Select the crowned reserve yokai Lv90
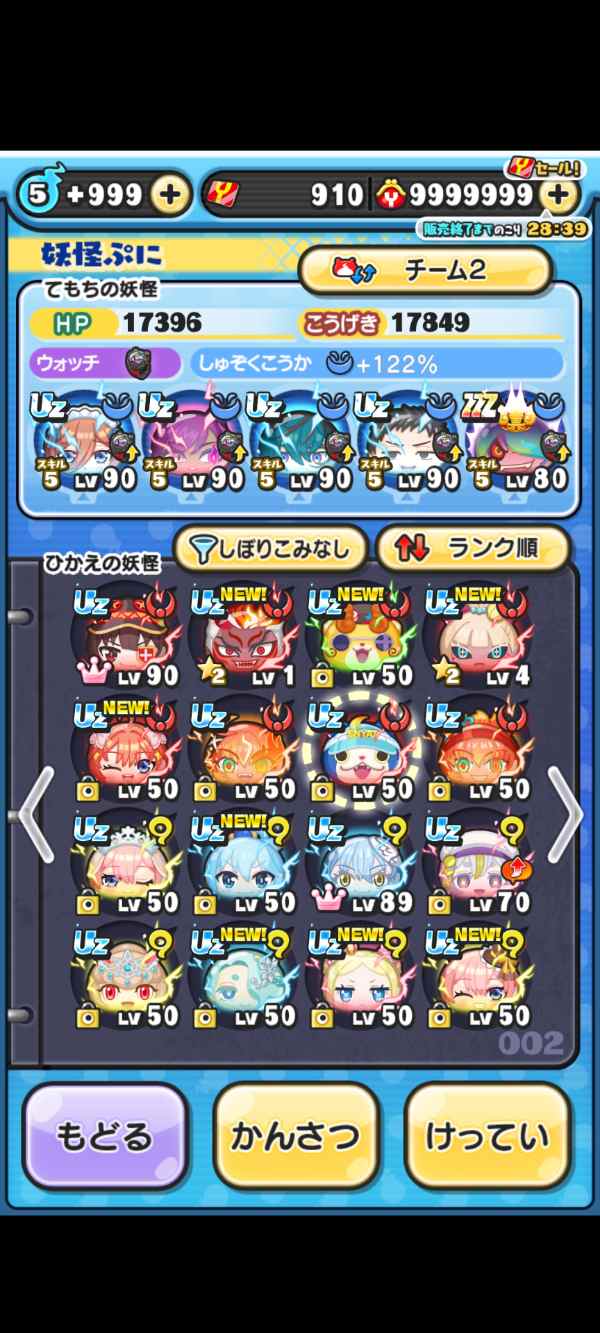This screenshot has height=1333, width=600. click(125, 642)
